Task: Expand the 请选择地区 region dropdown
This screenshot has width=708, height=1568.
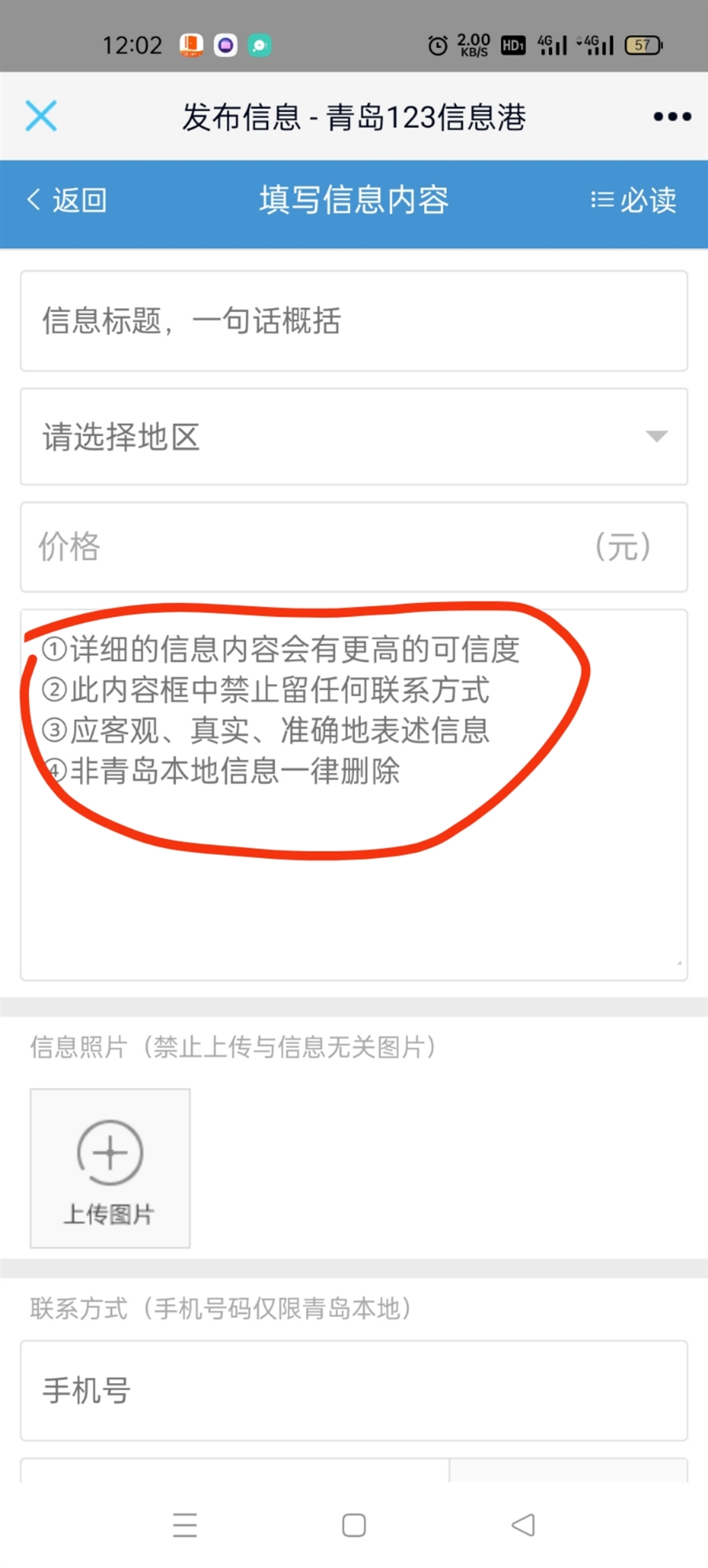Action: [x=354, y=437]
